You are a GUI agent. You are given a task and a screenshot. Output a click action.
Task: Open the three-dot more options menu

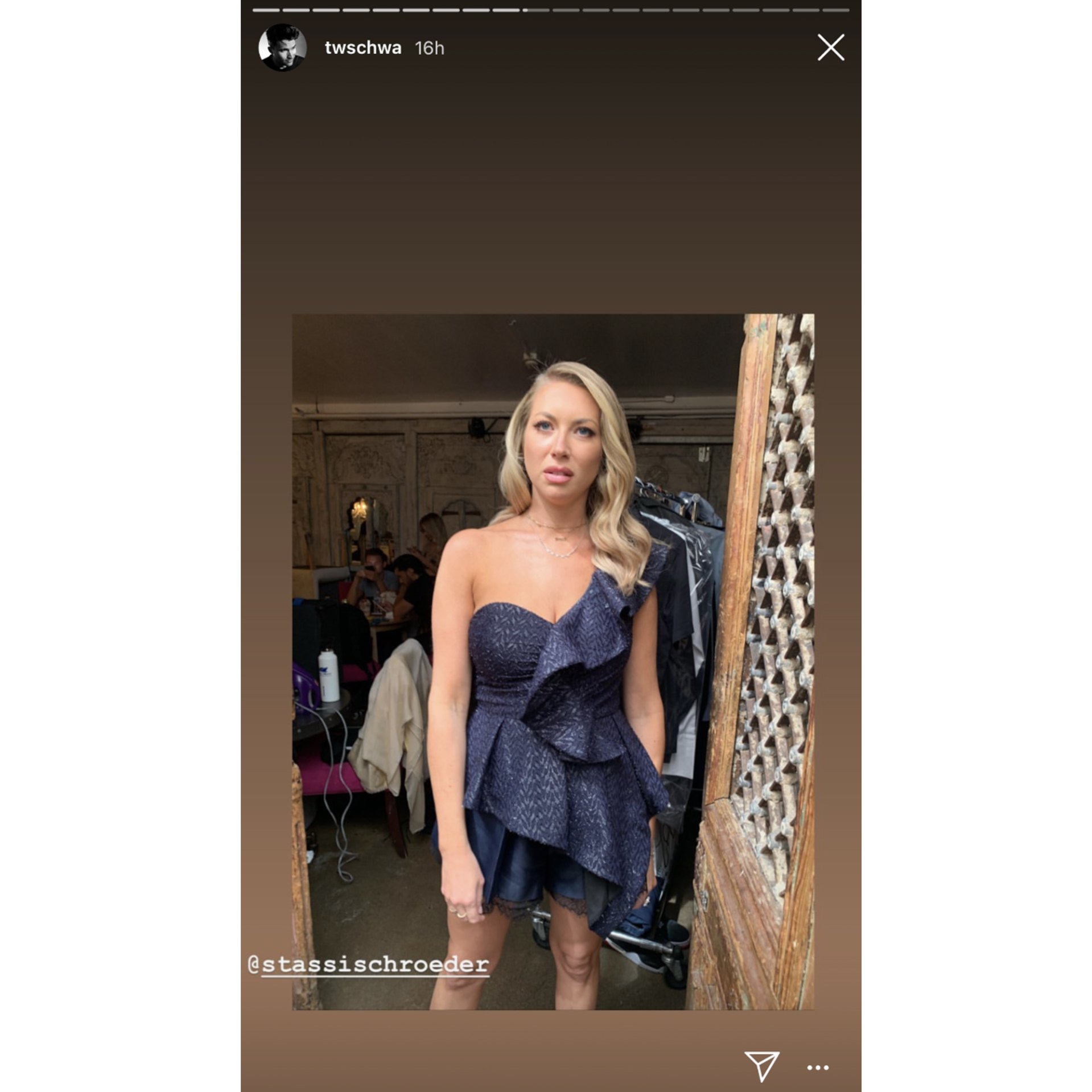click(x=818, y=1068)
